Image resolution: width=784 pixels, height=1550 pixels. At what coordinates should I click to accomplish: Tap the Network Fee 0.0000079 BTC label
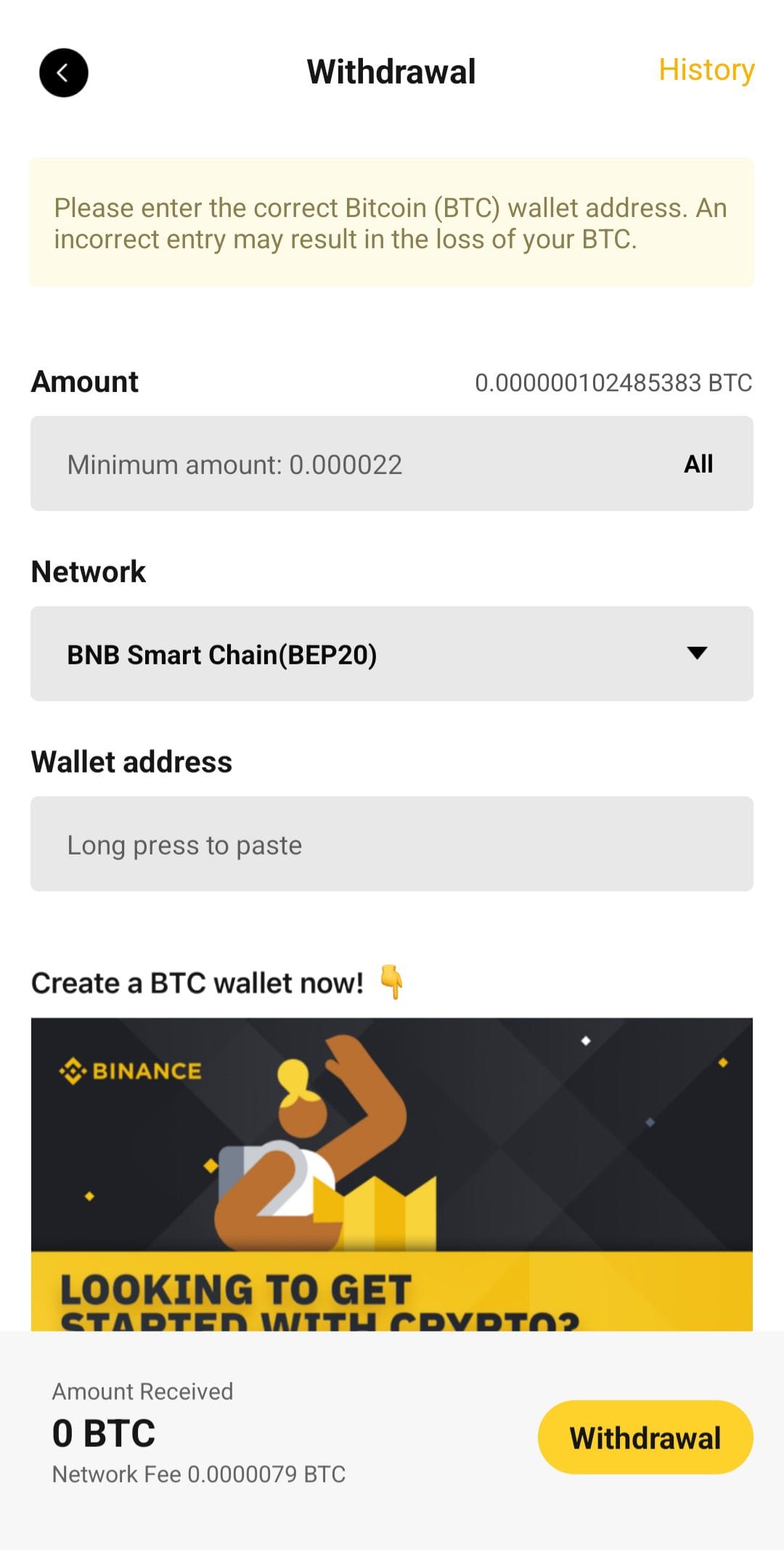pyautogui.click(x=198, y=1474)
